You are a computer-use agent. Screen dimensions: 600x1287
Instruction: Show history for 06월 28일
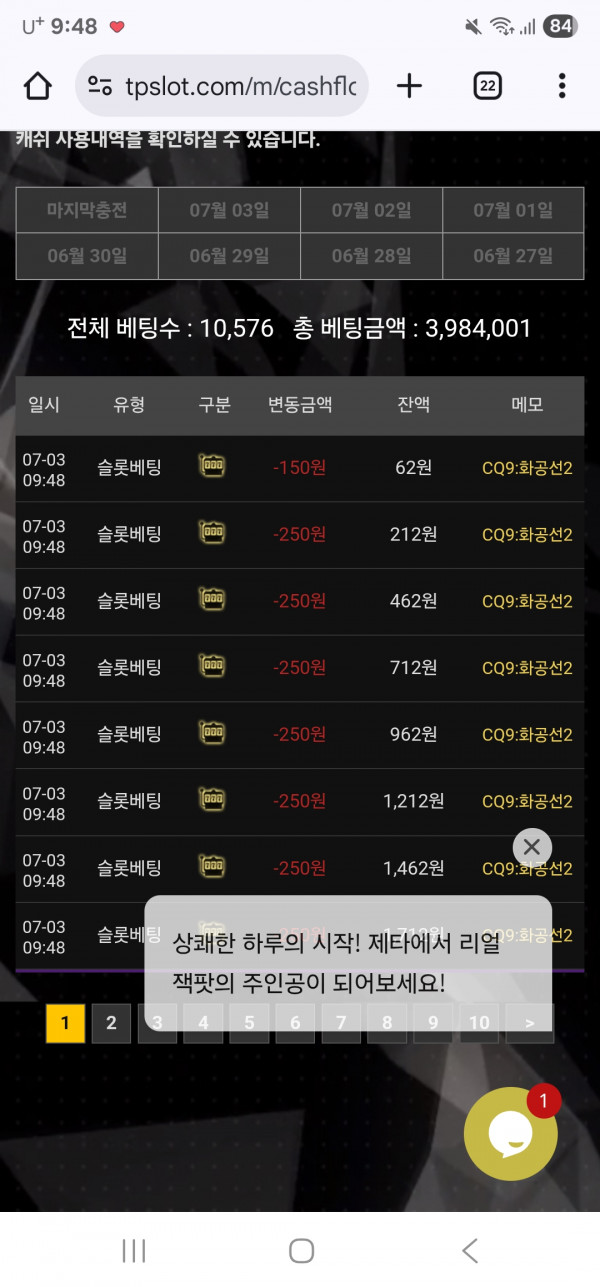click(371, 256)
